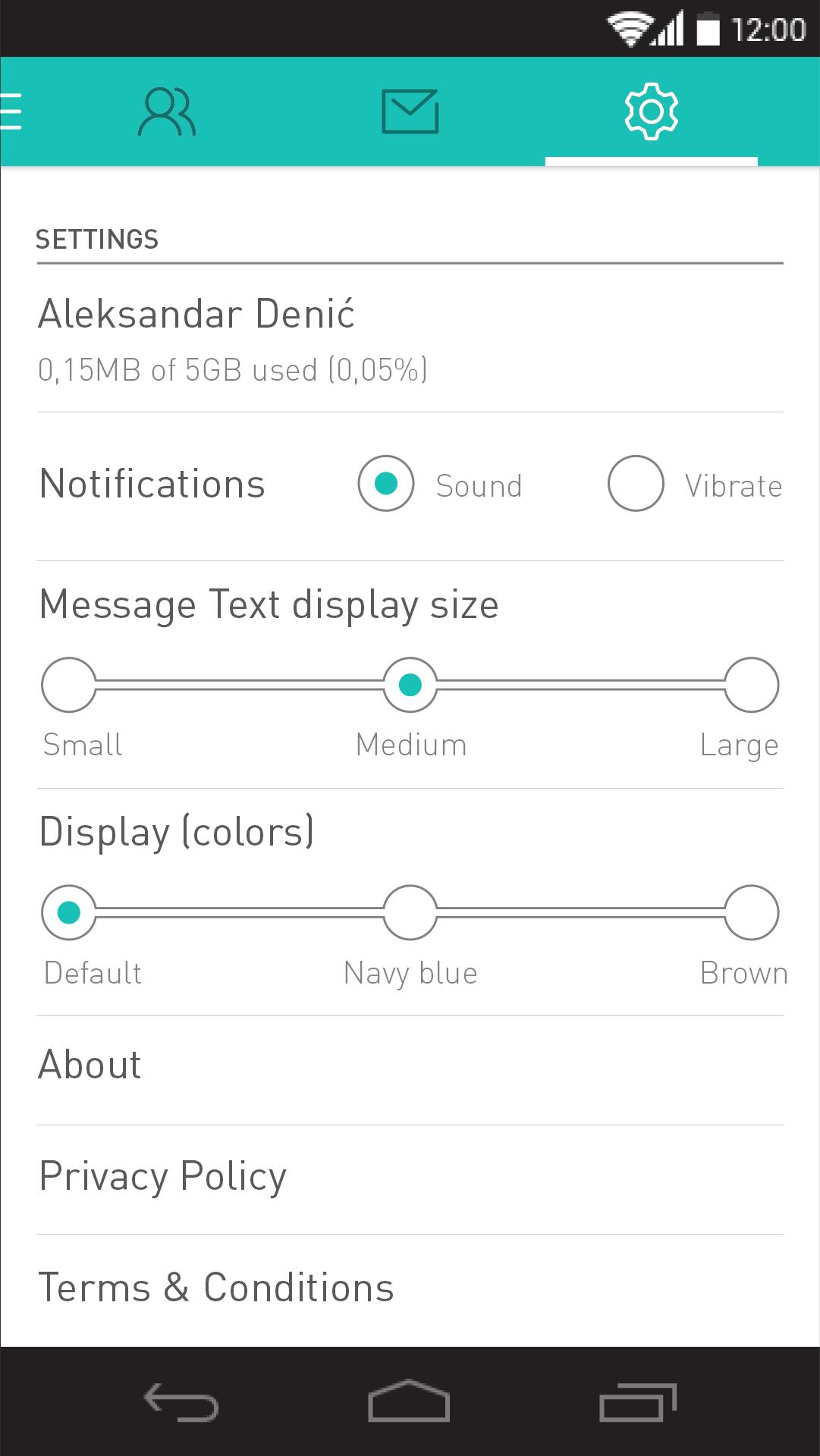Open Aleksandar Denić account details

(197, 315)
